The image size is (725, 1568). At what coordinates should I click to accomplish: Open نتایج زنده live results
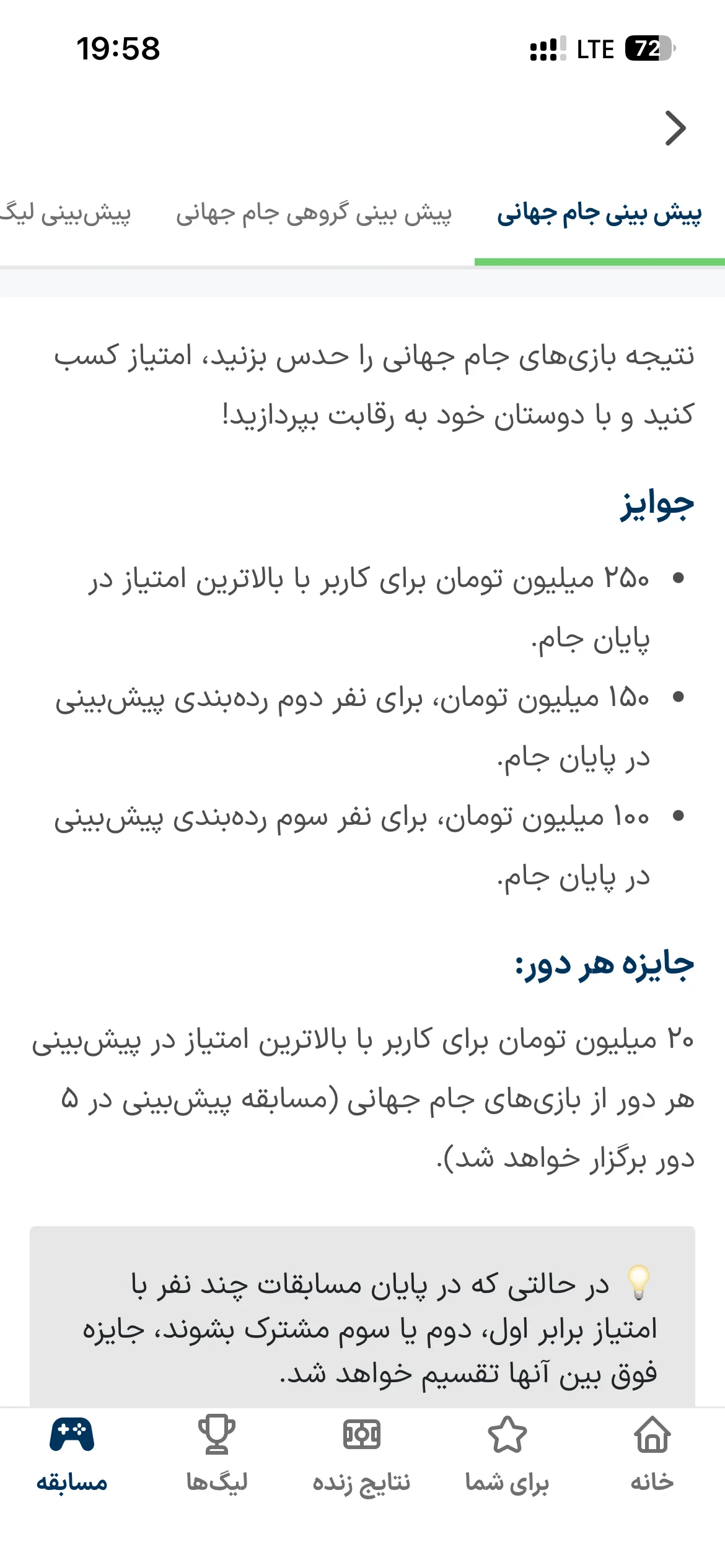(362, 1454)
